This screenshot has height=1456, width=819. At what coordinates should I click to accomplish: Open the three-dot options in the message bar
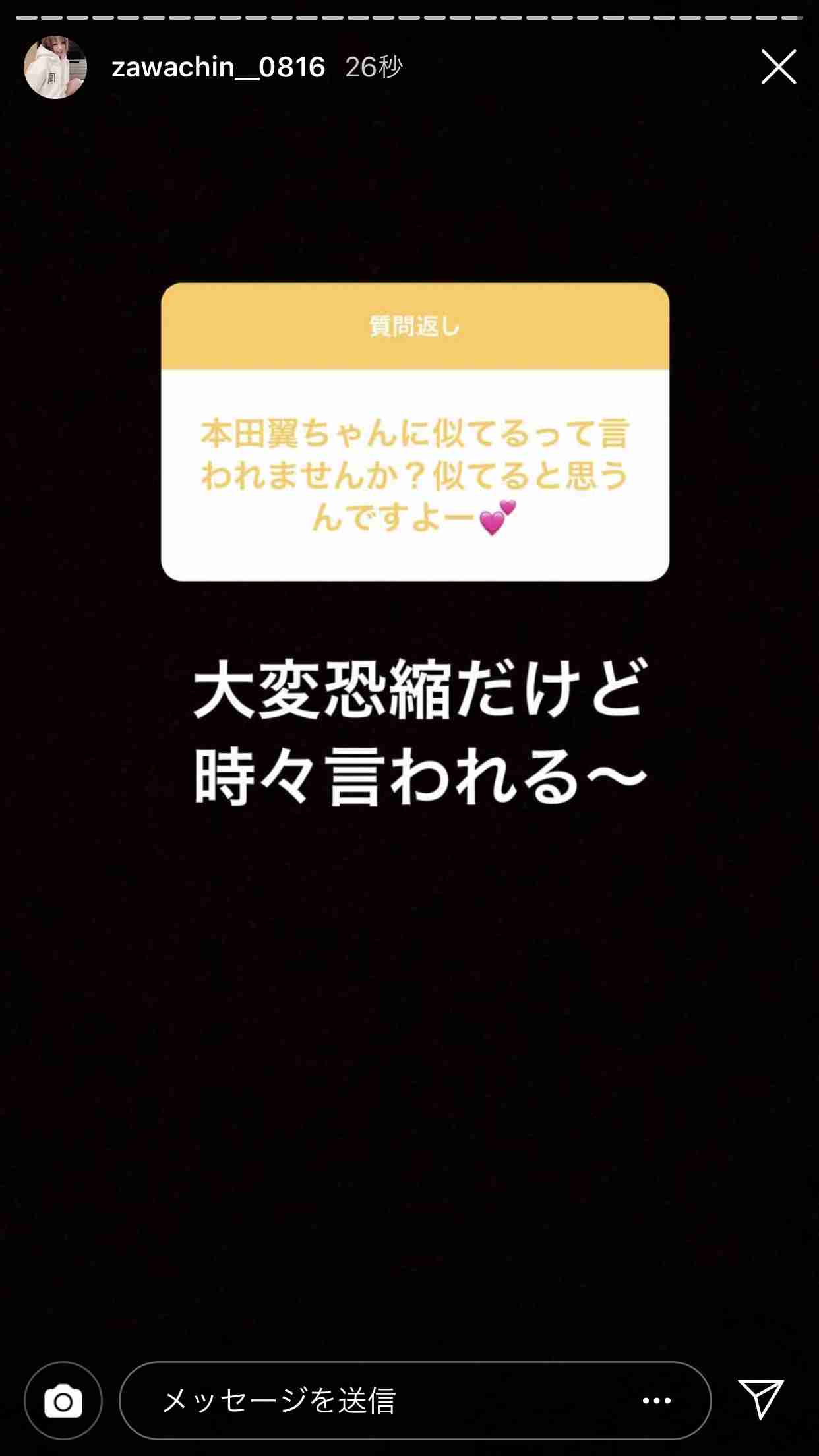pos(656,1401)
